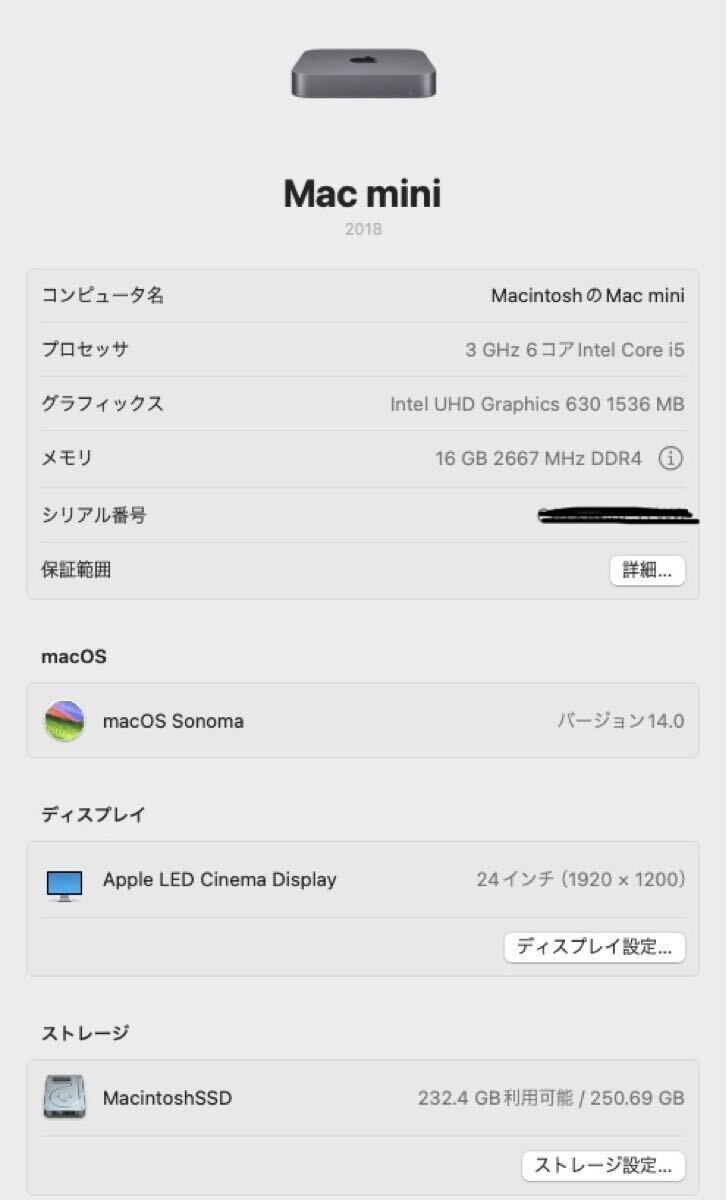Tap the info icon next to メモリ
Screen dimensions: 727x1200
tap(670, 459)
